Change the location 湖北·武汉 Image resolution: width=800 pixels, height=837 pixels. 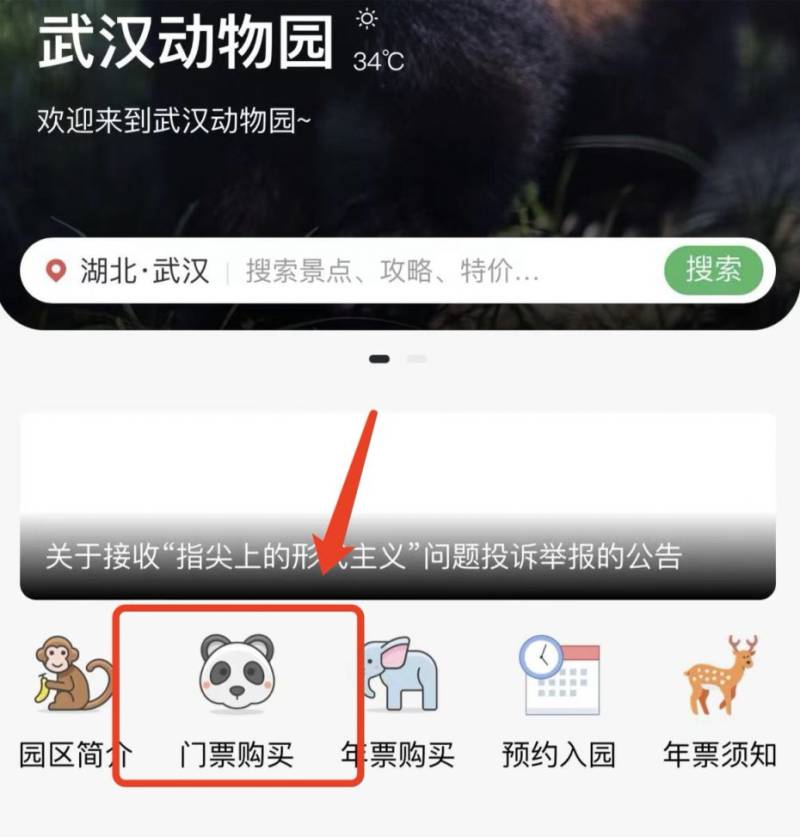(x=130, y=271)
